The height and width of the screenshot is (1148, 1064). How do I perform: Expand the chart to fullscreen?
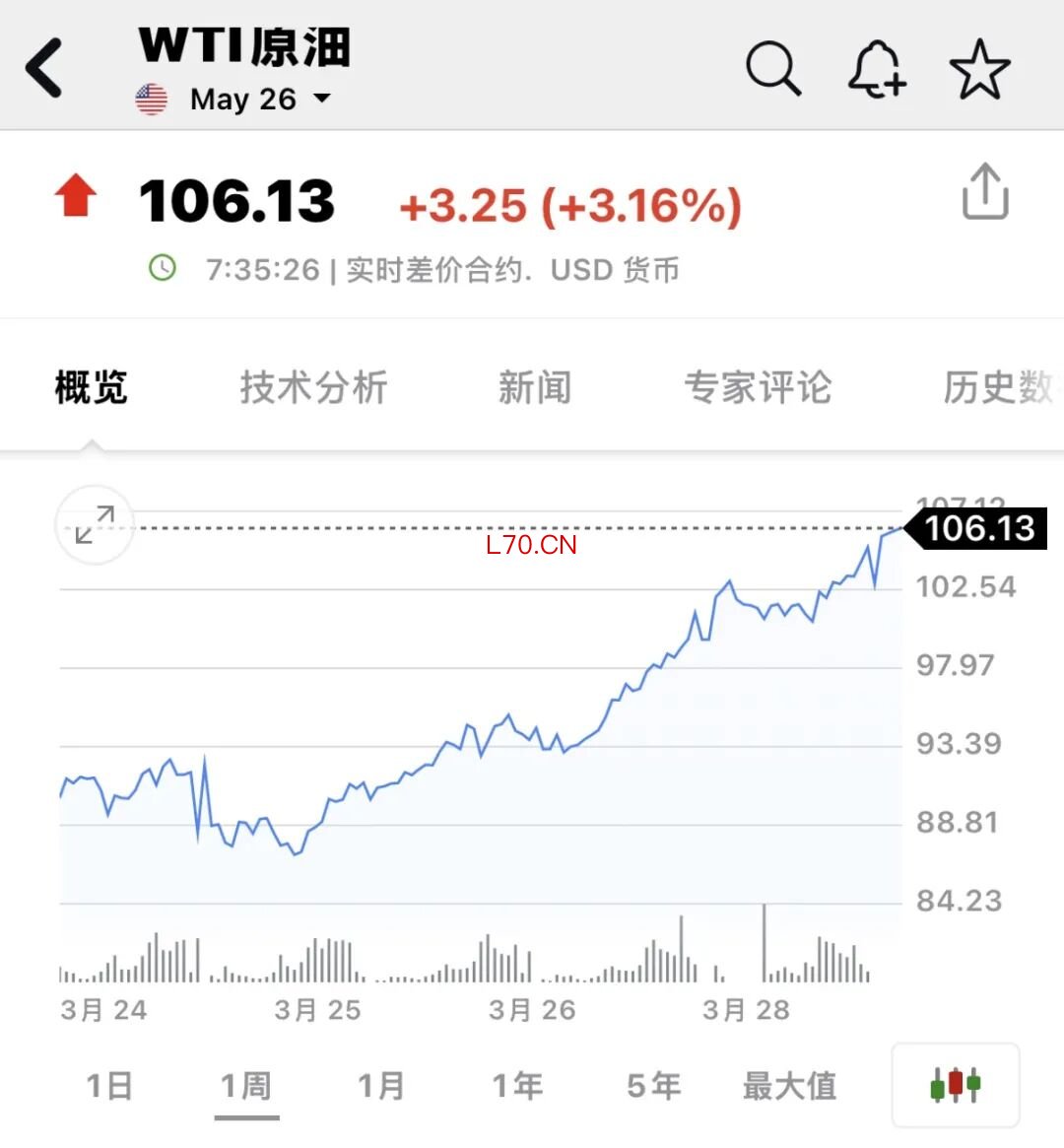[x=95, y=524]
